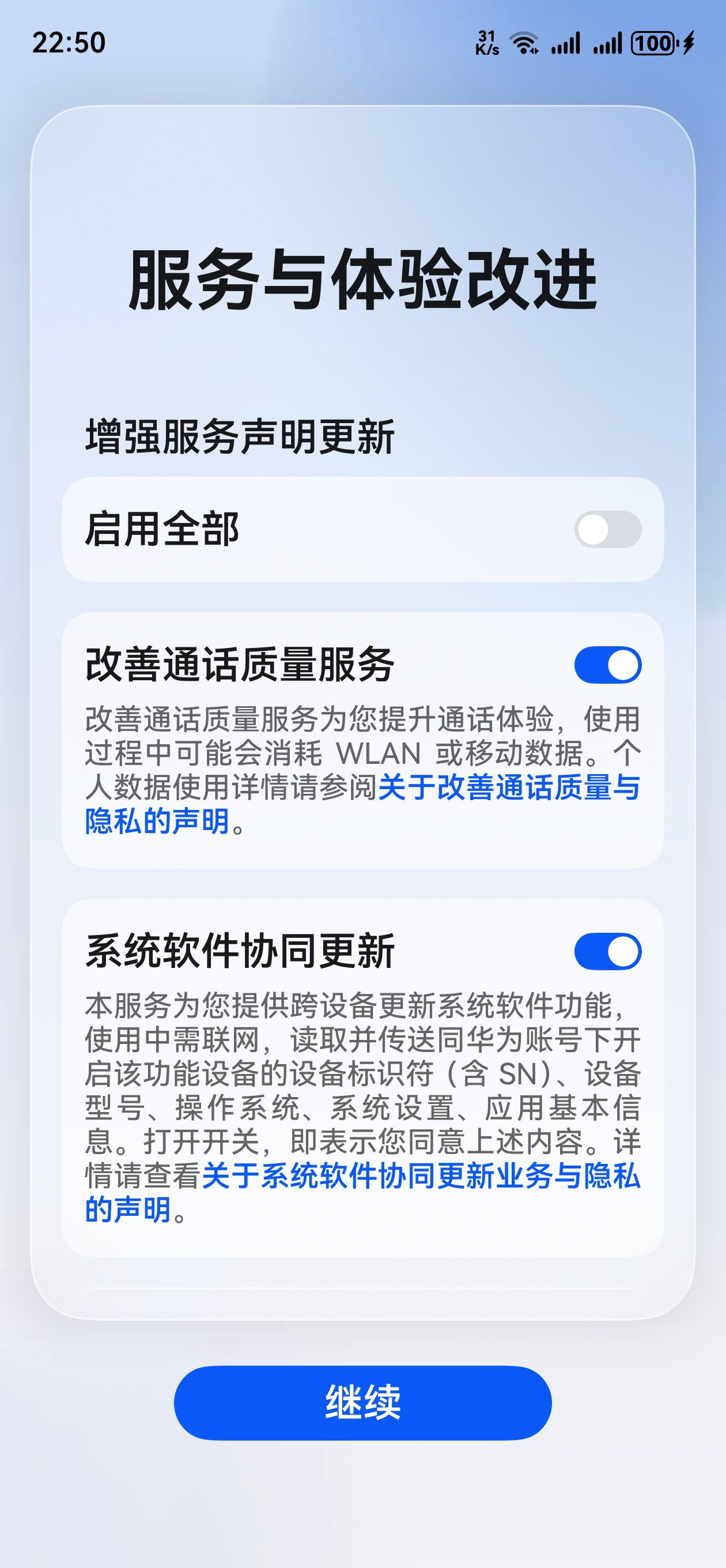Turn off the 系统软件协同更新 switch
The image size is (726, 1568).
(607, 951)
